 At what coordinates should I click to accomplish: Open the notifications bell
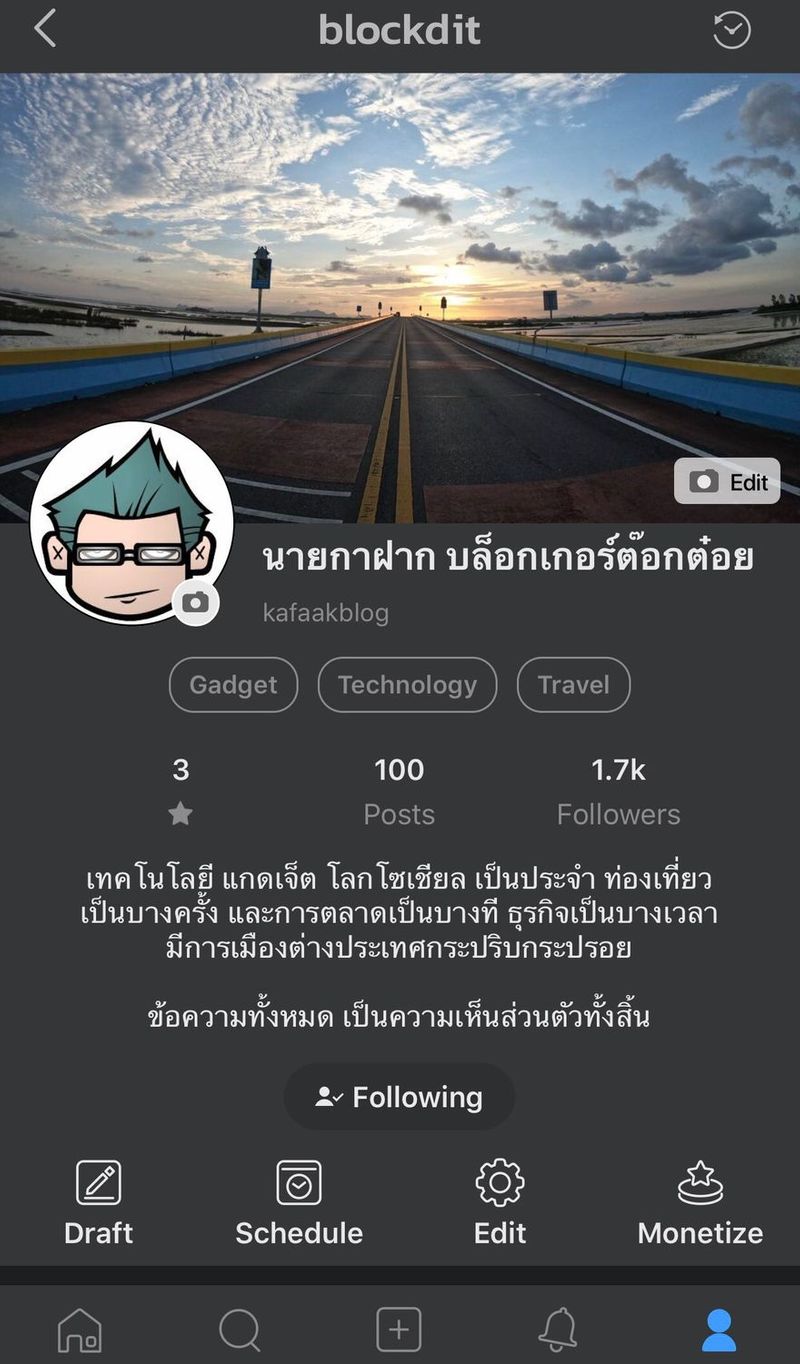point(559,1330)
